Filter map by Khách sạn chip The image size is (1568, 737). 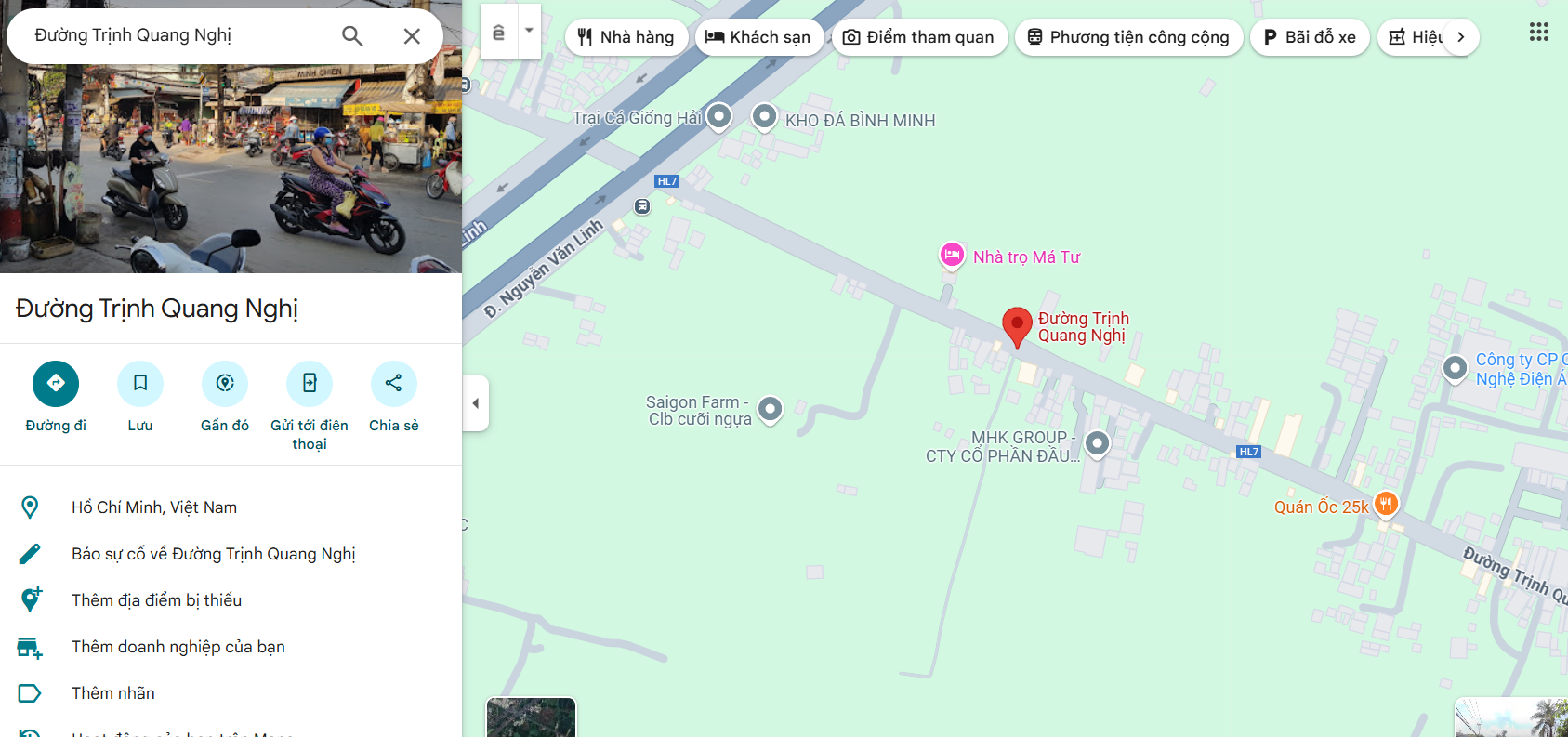[x=758, y=37]
